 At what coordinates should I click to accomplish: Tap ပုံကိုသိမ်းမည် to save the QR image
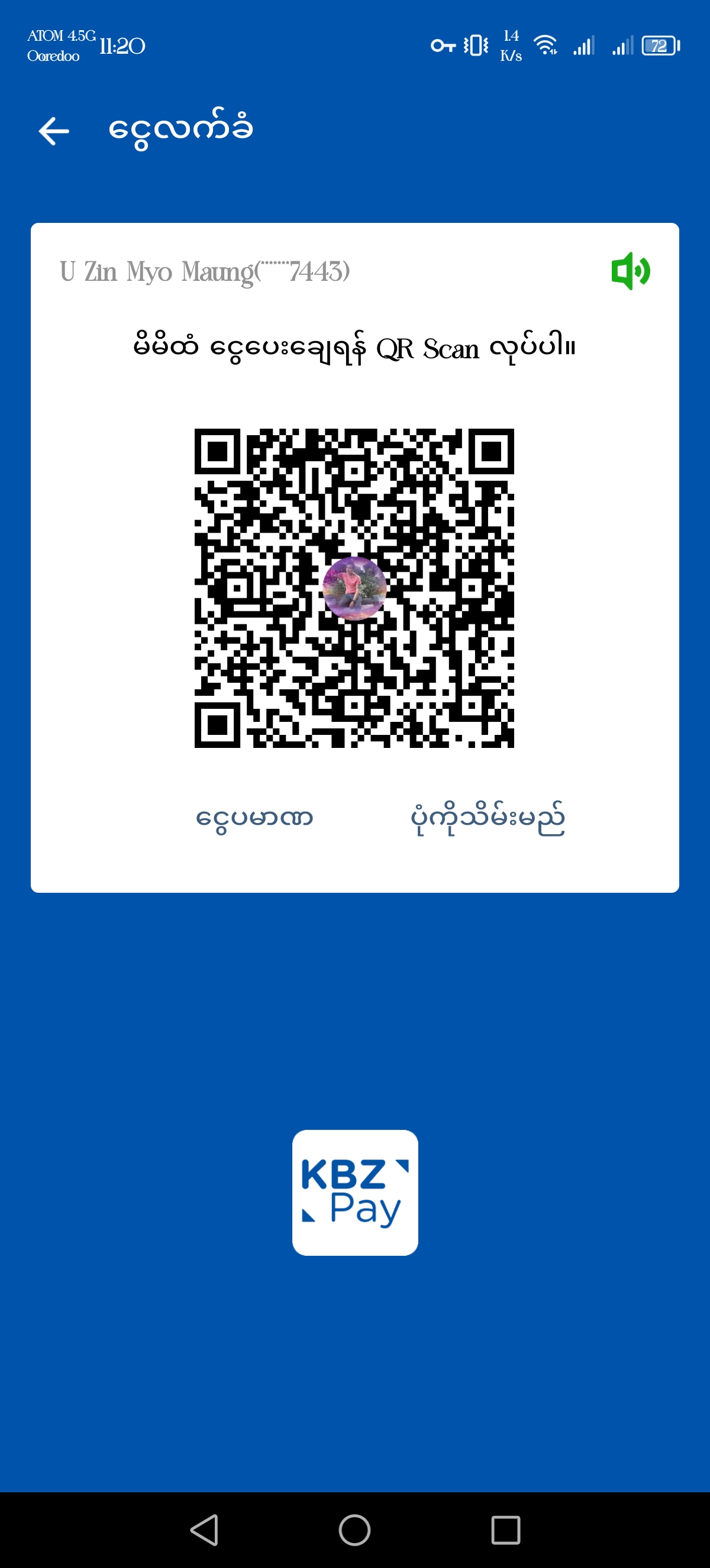tap(487, 818)
